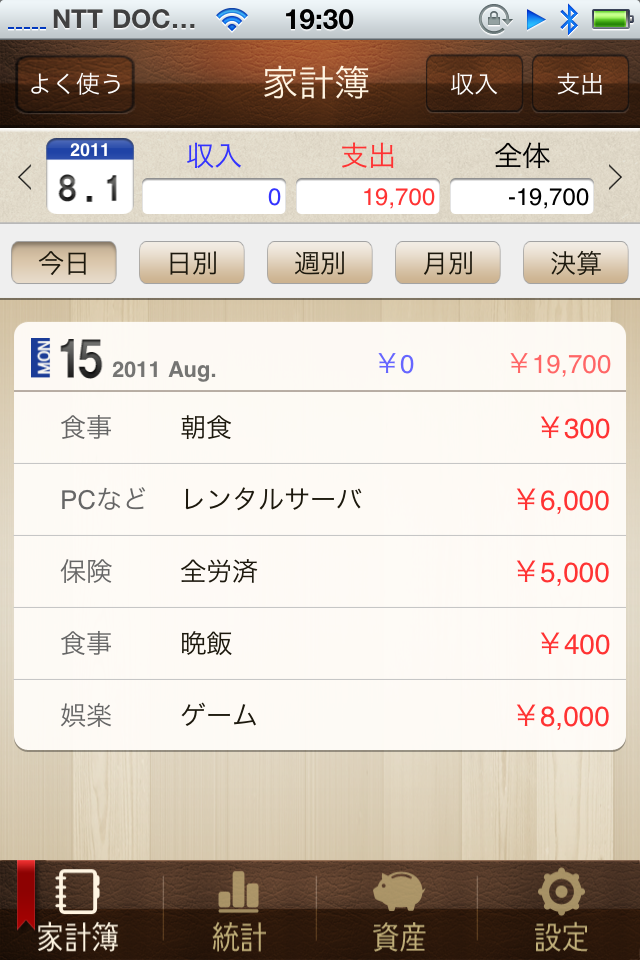Select the 今日 view
640x960 pixels.
pyautogui.click(x=64, y=263)
